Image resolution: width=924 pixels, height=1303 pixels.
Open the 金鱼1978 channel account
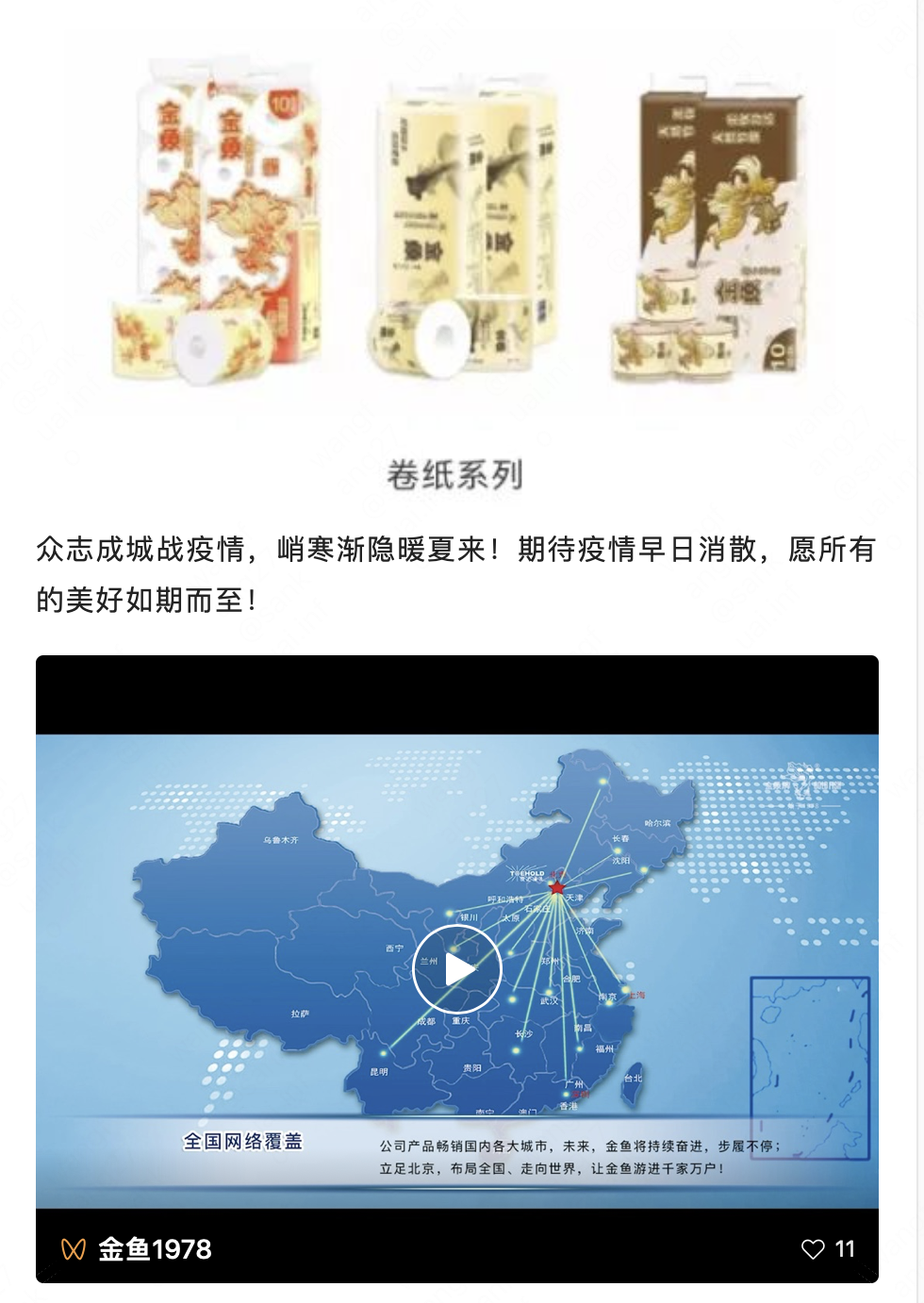[155, 1249]
